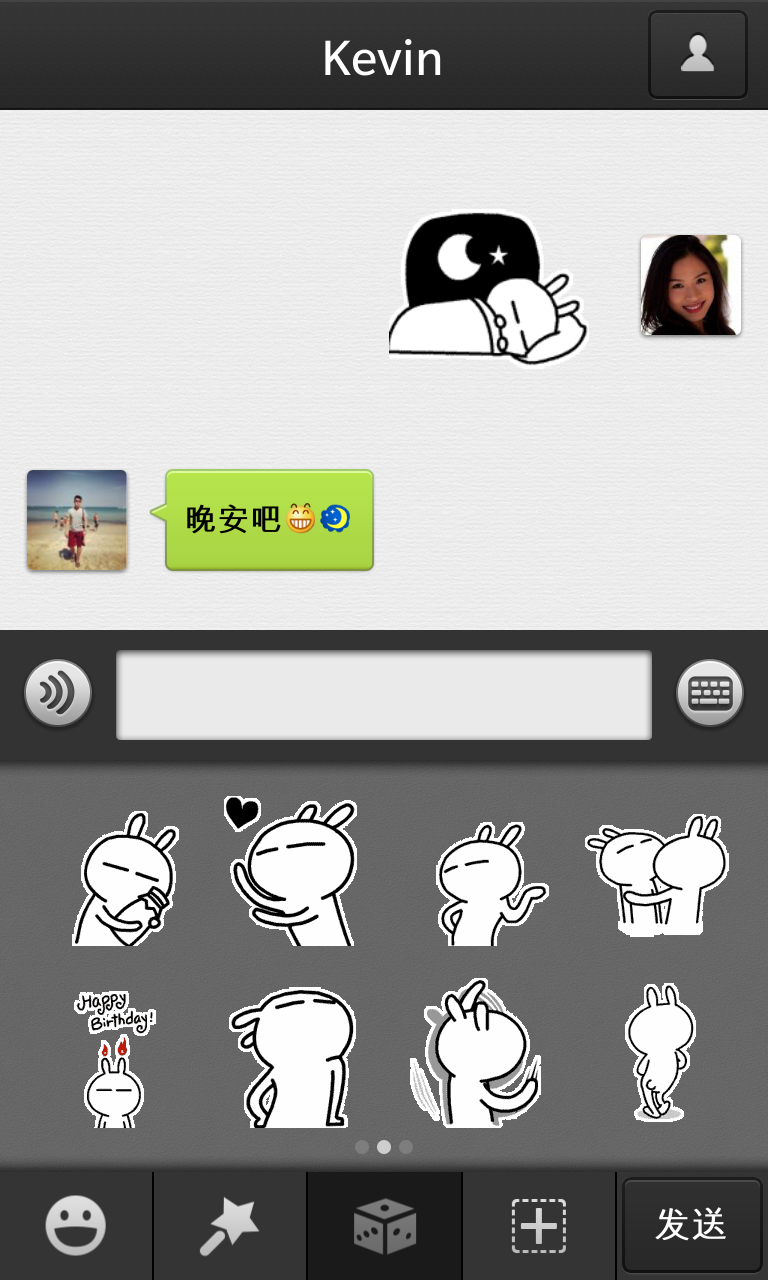The width and height of the screenshot is (768, 1280).
Task: Tap the 发送 send button
Action: pyautogui.click(x=692, y=1225)
